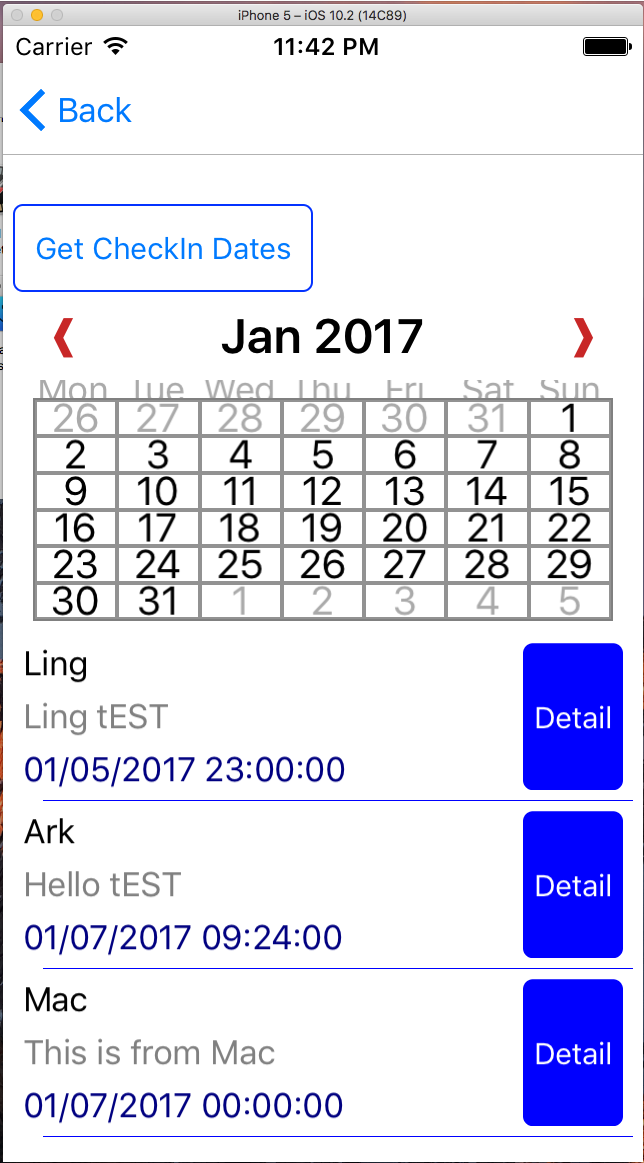Go back using the Back button
Viewport: 644px width, 1163px height.
(76, 110)
